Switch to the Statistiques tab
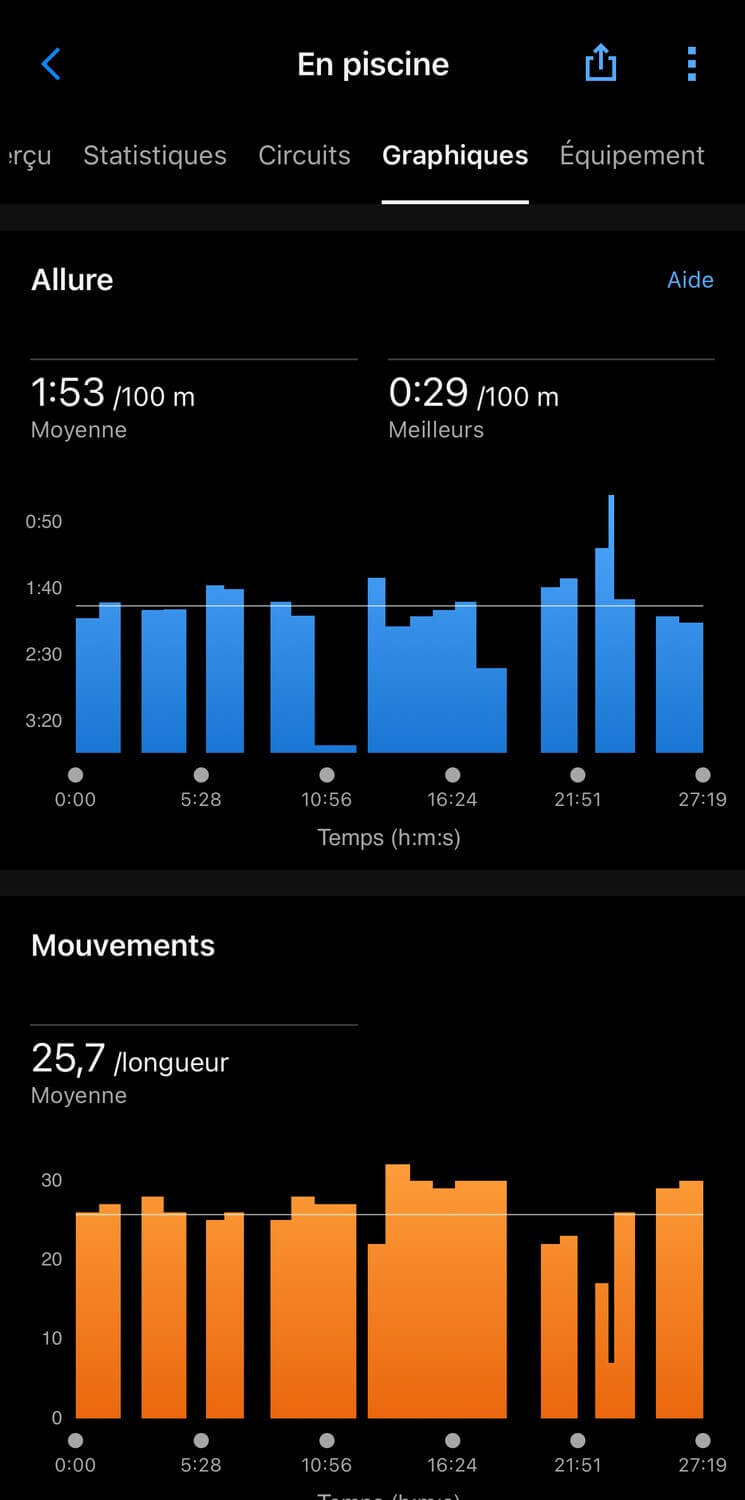This screenshot has width=745, height=1500. coord(155,155)
